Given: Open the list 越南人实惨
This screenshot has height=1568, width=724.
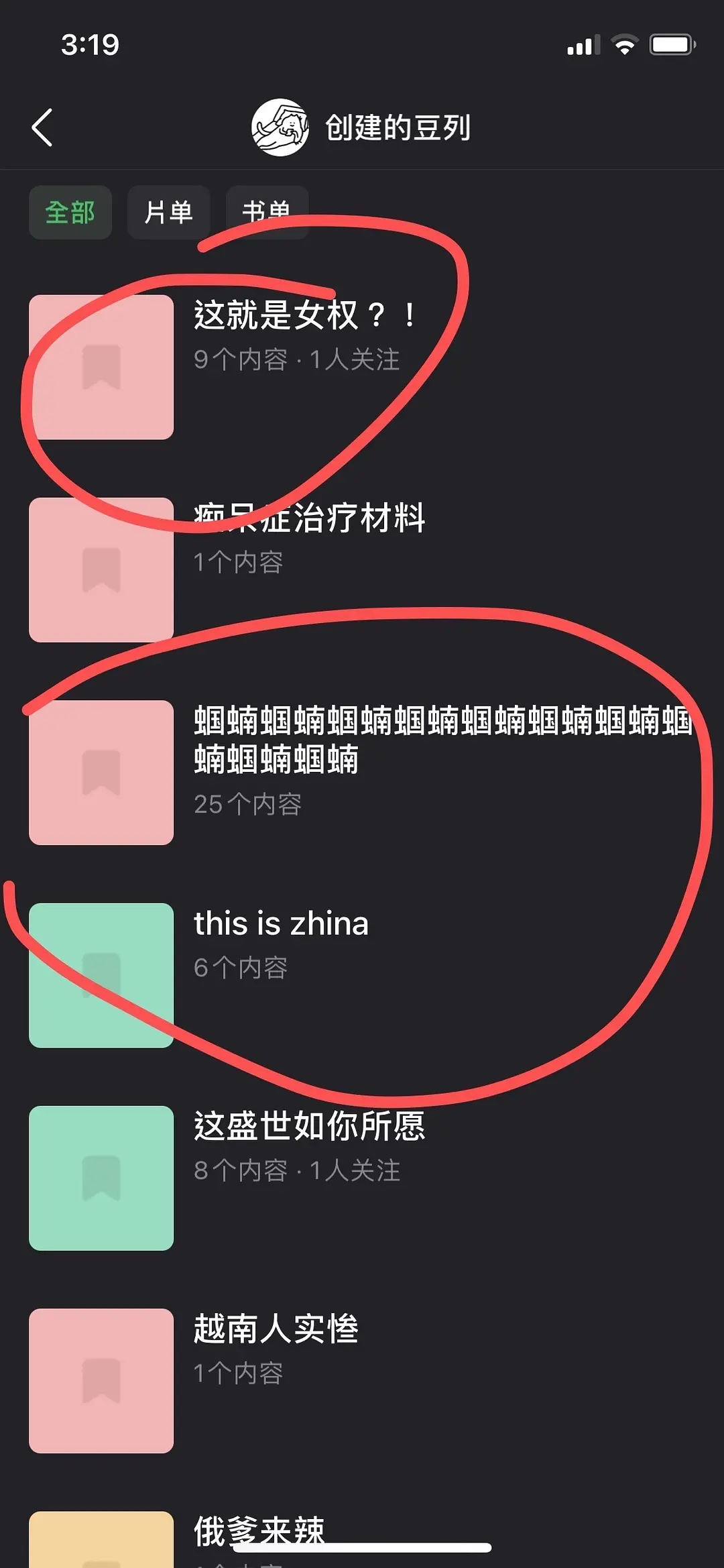Looking at the screenshot, I should point(276,1329).
